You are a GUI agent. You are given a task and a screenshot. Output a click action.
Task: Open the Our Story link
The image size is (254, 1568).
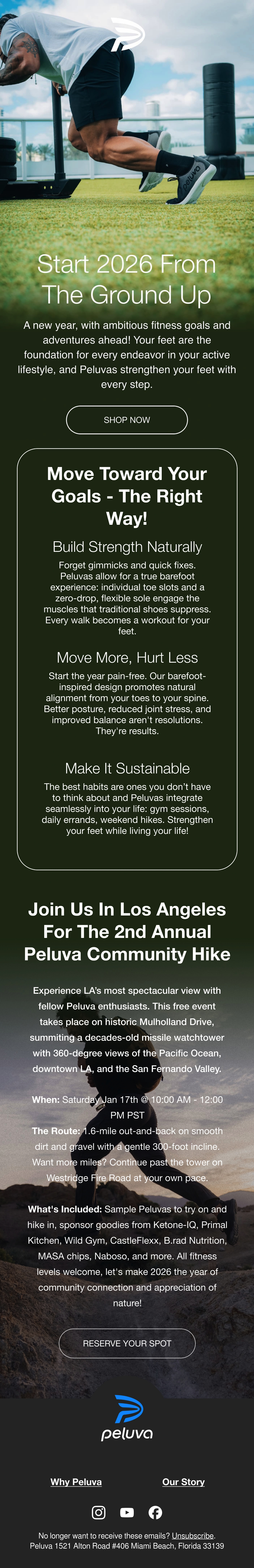click(183, 1482)
